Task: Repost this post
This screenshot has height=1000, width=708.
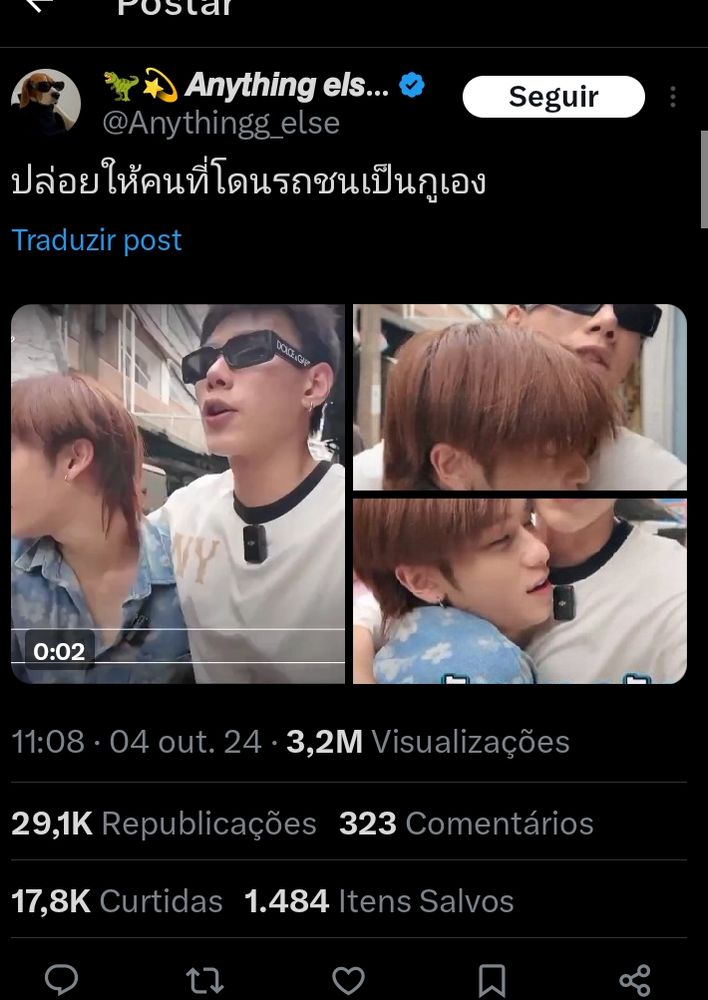Action: tap(204, 980)
